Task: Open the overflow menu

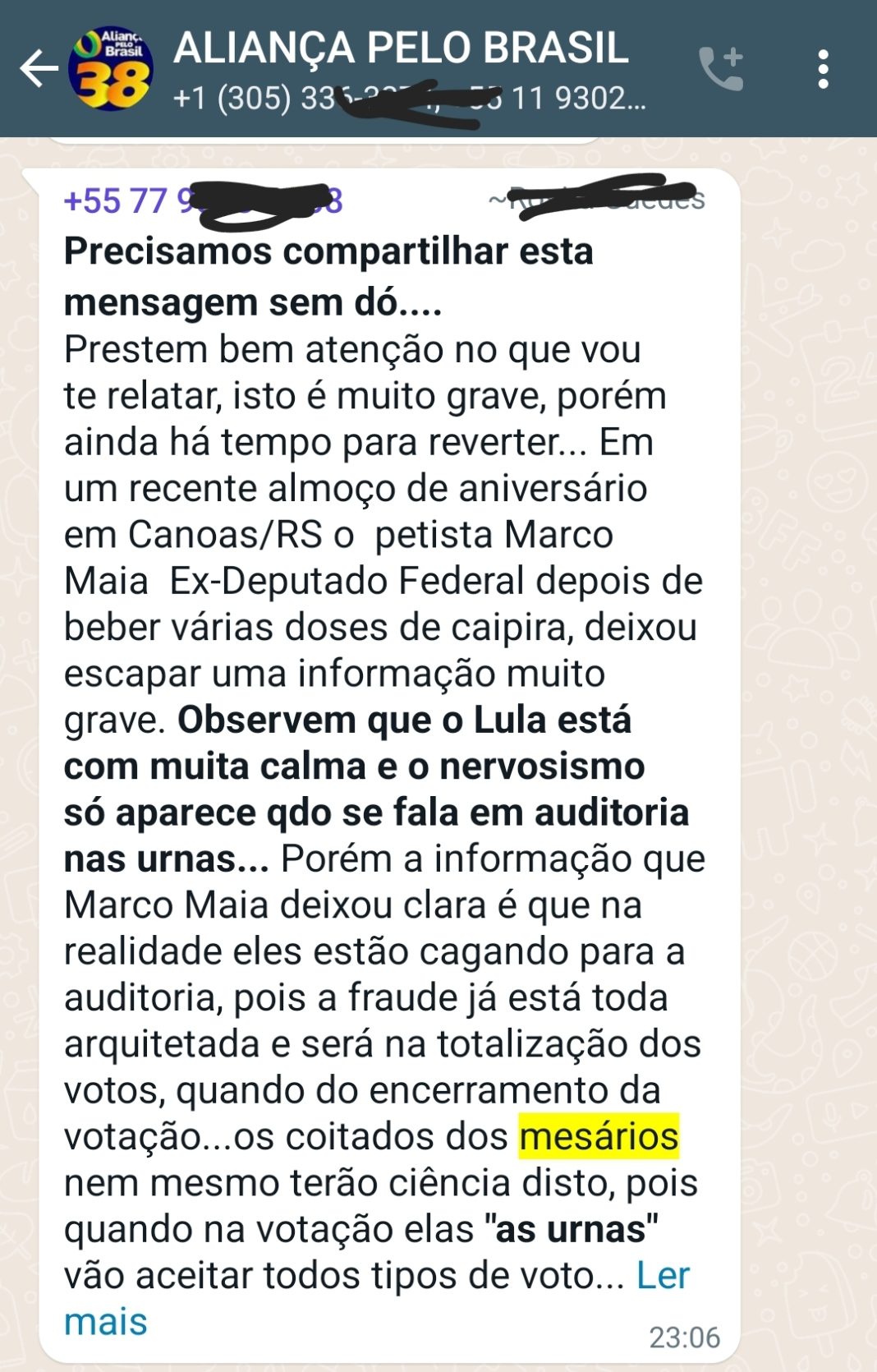Action: (x=823, y=69)
